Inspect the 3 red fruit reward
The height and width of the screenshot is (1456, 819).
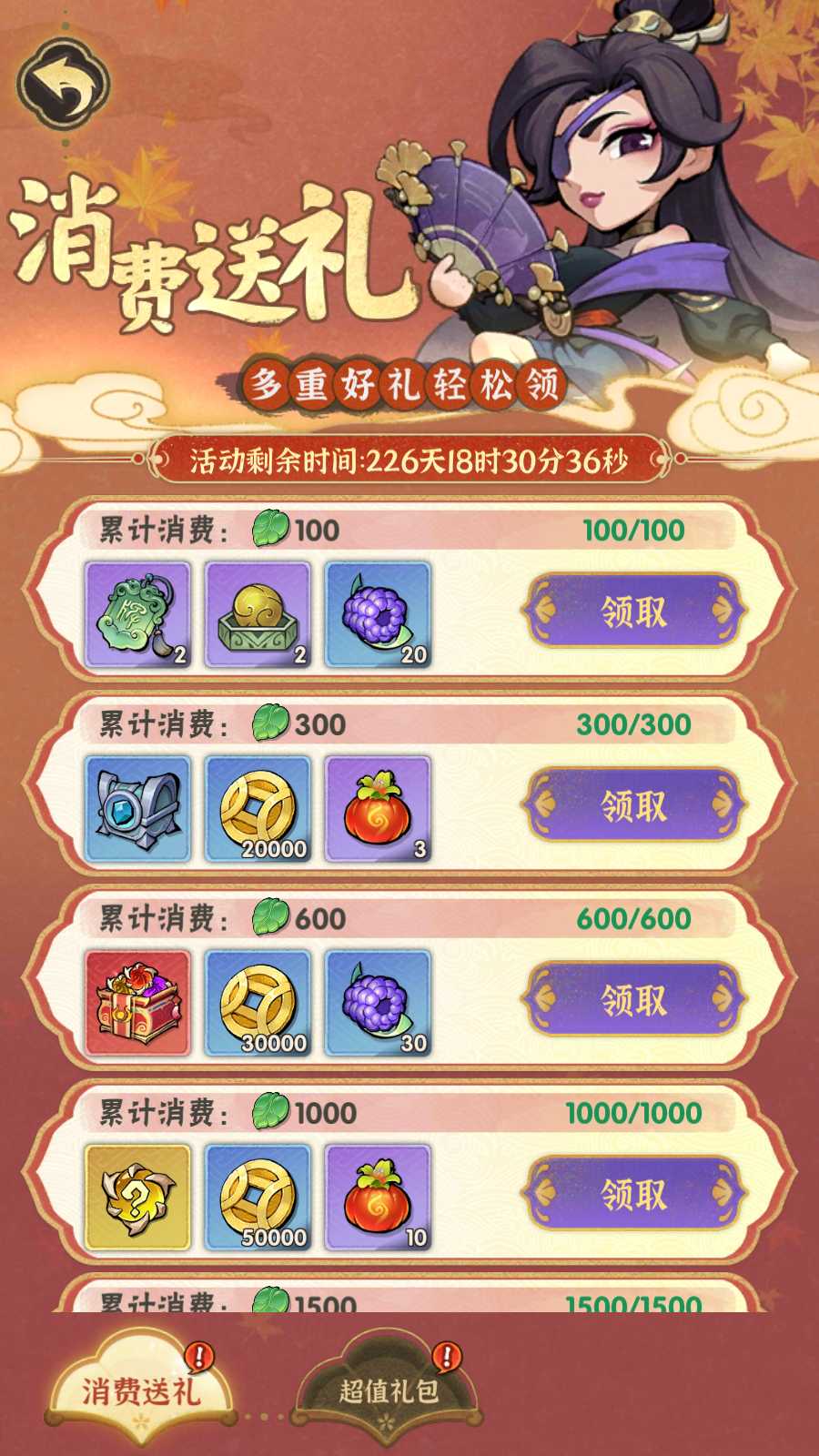coord(378,809)
